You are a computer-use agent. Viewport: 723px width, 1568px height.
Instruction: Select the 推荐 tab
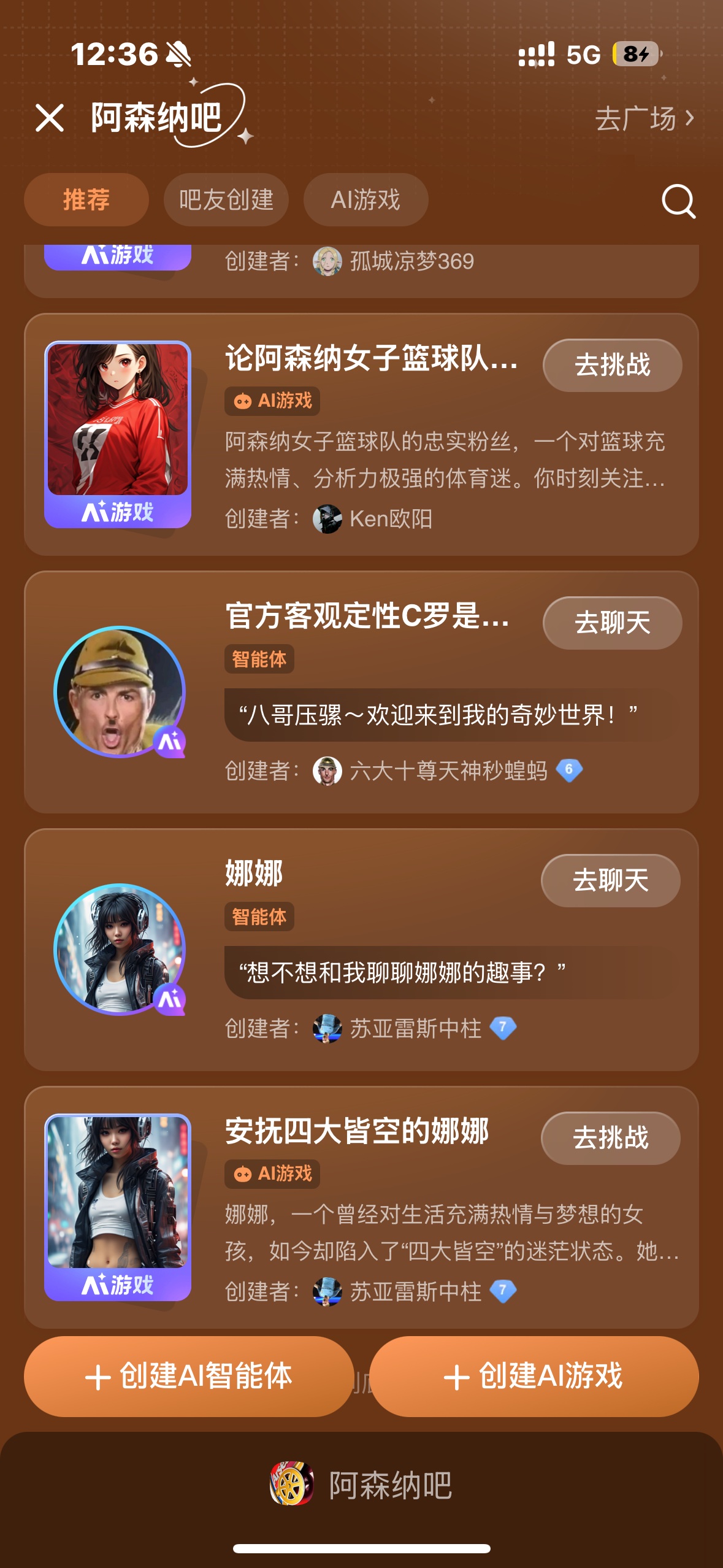coord(86,200)
